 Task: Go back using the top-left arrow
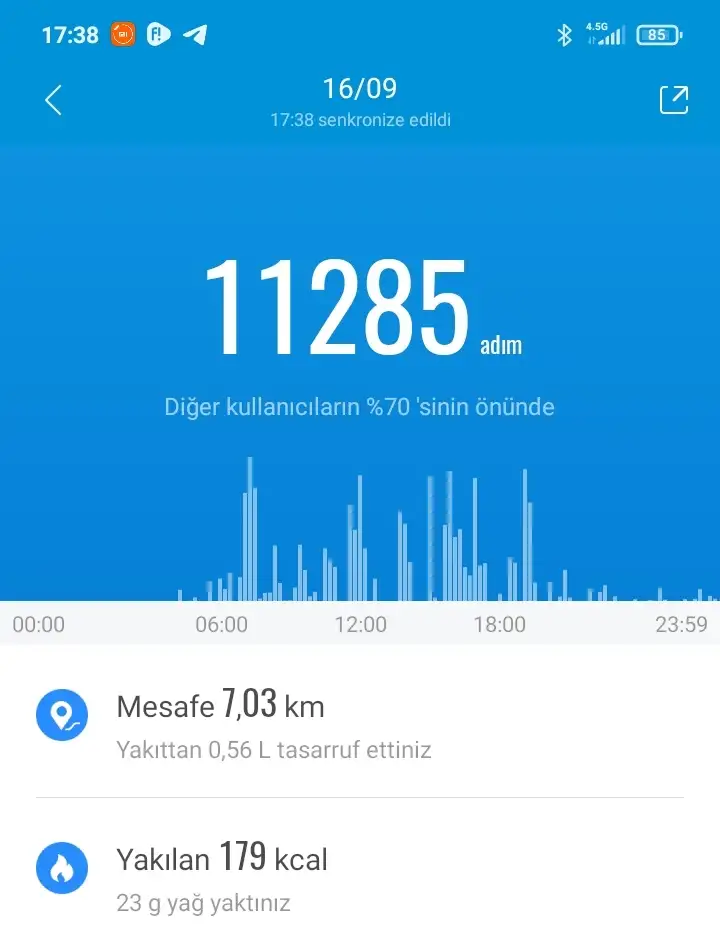click(x=54, y=100)
